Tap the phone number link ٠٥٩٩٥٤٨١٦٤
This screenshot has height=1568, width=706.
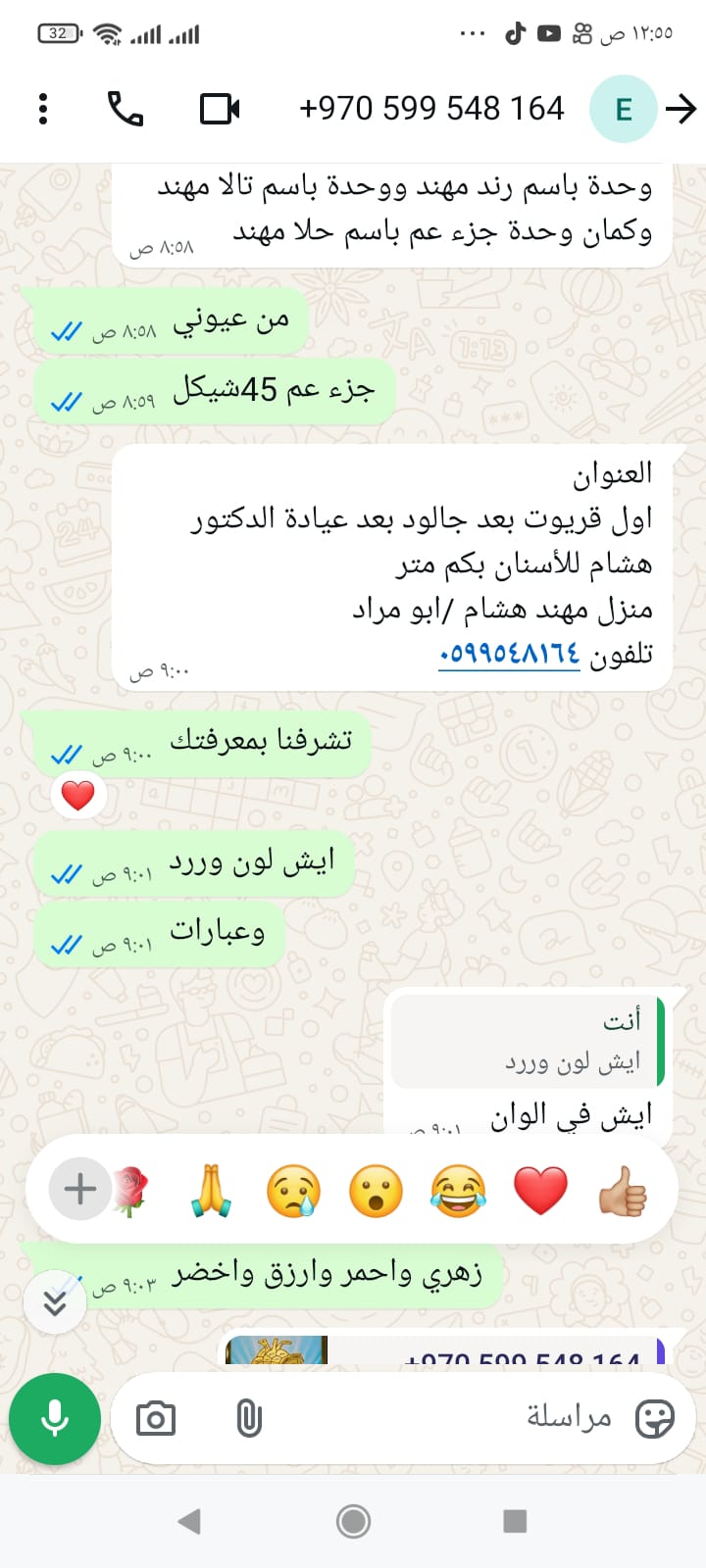(x=509, y=654)
